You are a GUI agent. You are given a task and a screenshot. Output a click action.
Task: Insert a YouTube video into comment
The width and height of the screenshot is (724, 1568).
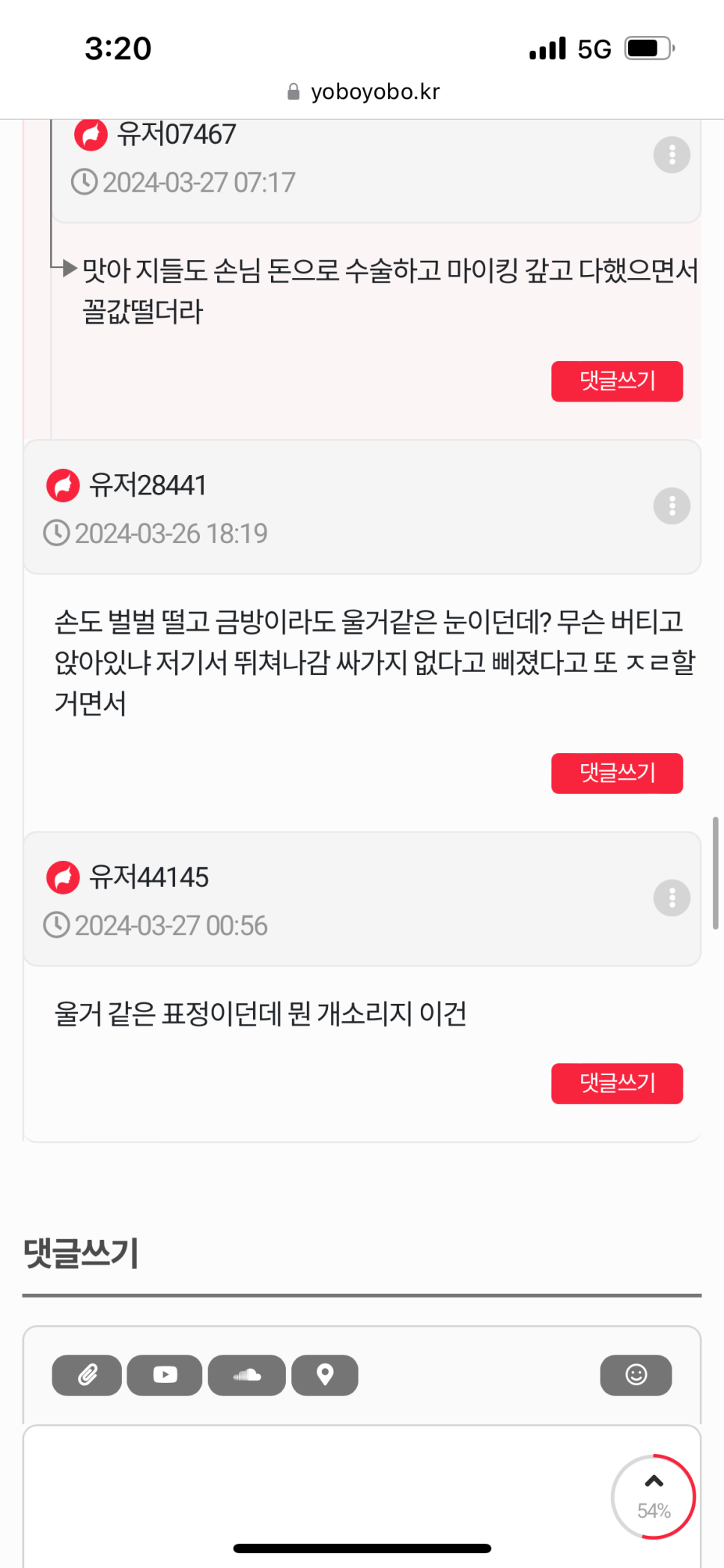[165, 1375]
